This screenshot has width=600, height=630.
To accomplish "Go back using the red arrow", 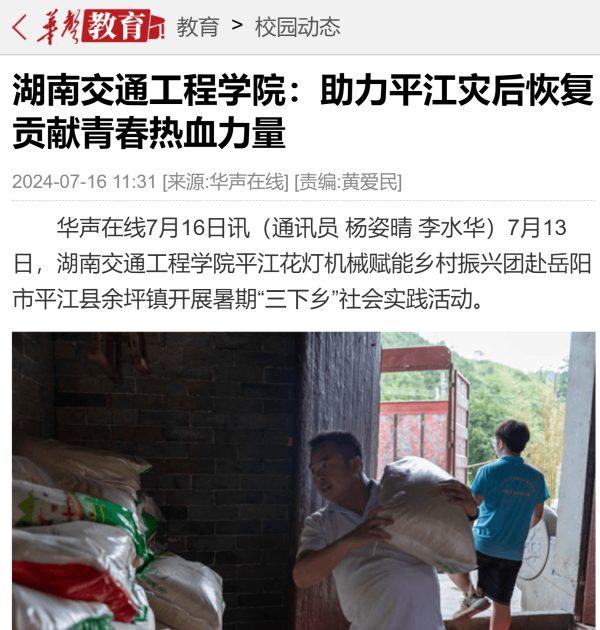I will (x=19, y=27).
